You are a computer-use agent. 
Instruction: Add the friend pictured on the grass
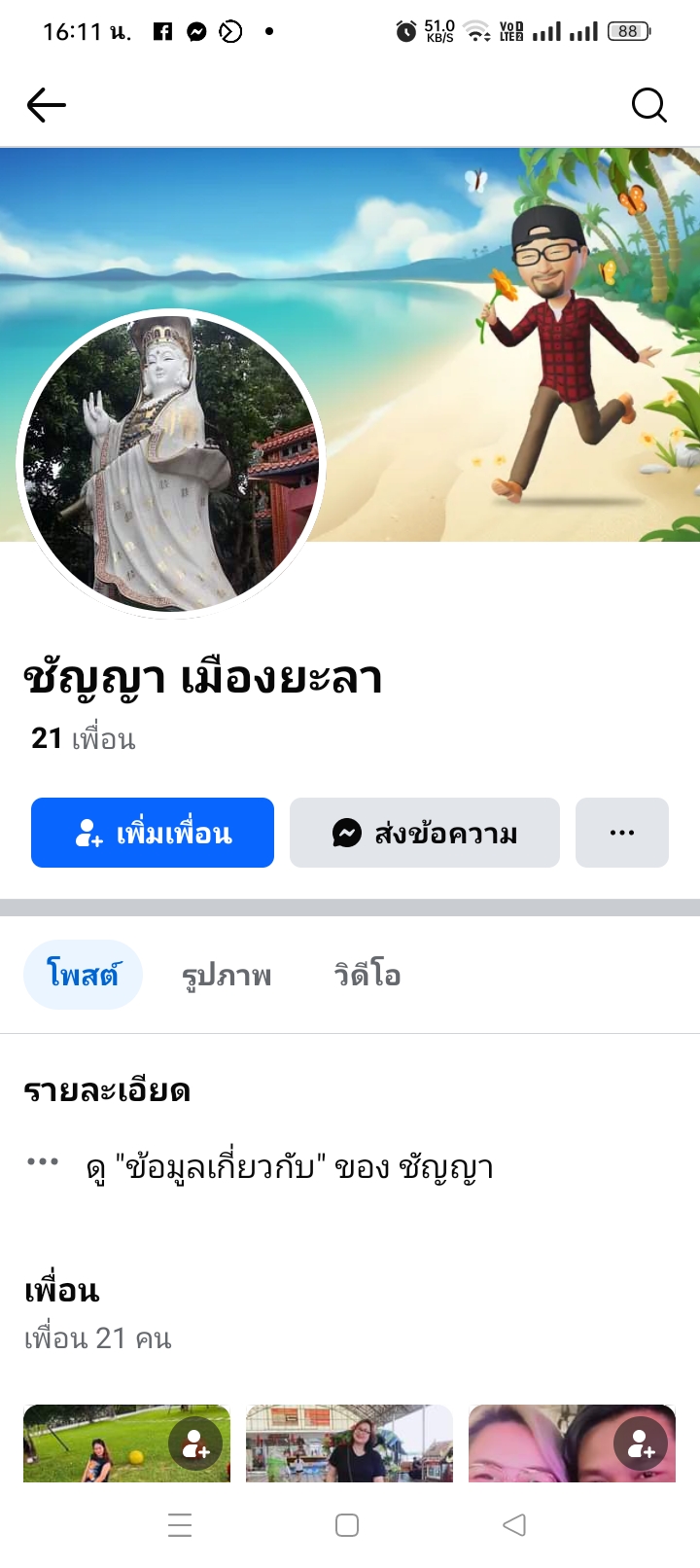195,1443
